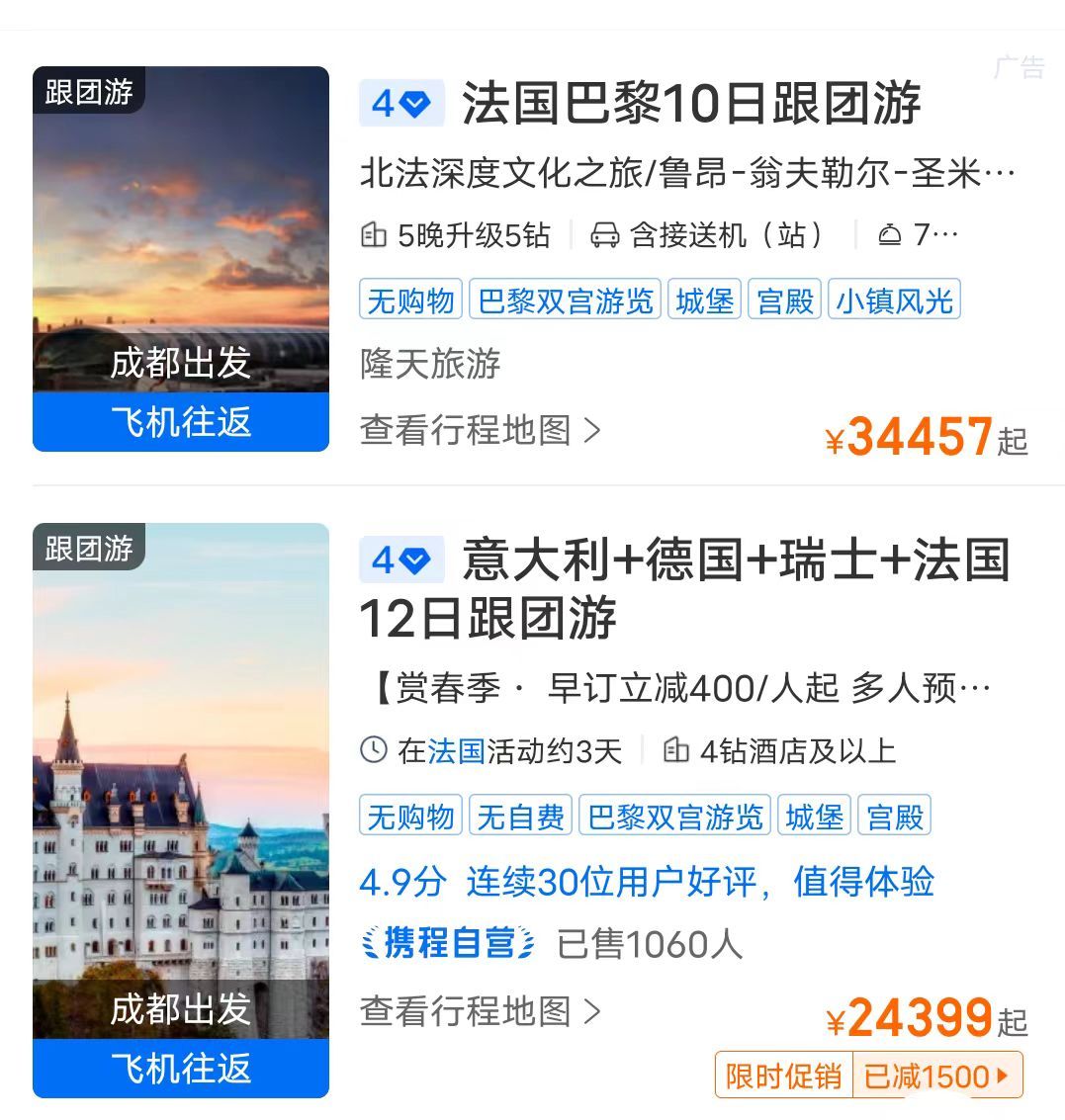Screen dimensions: 1065x1120
Task: Click the hotel icon beside 5晚升级5钻
Action: tap(374, 234)
